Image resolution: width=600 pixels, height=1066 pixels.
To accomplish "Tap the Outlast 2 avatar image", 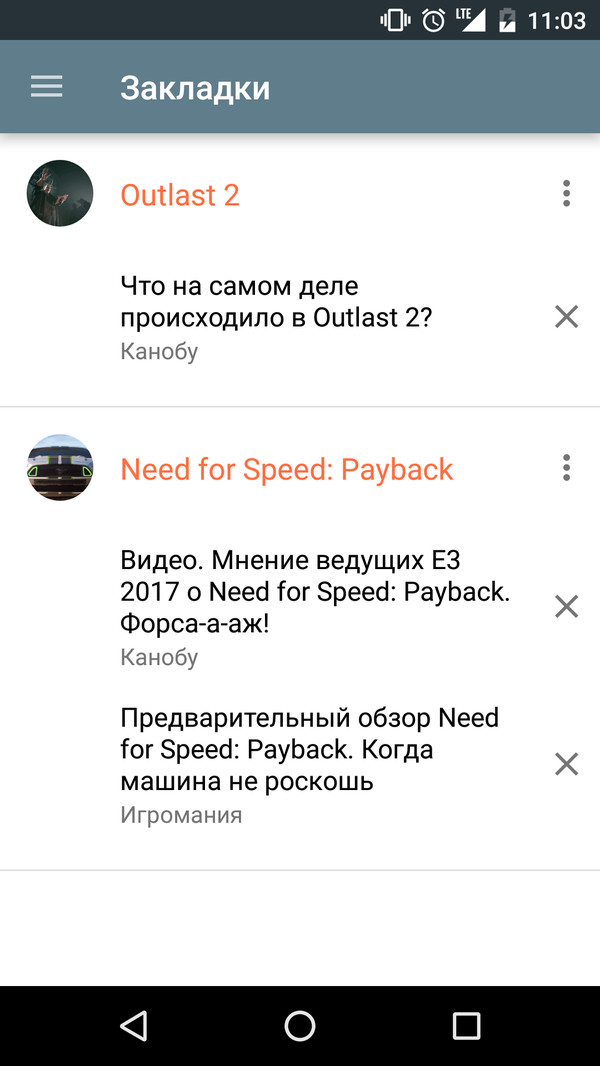I will coord(60,193).
